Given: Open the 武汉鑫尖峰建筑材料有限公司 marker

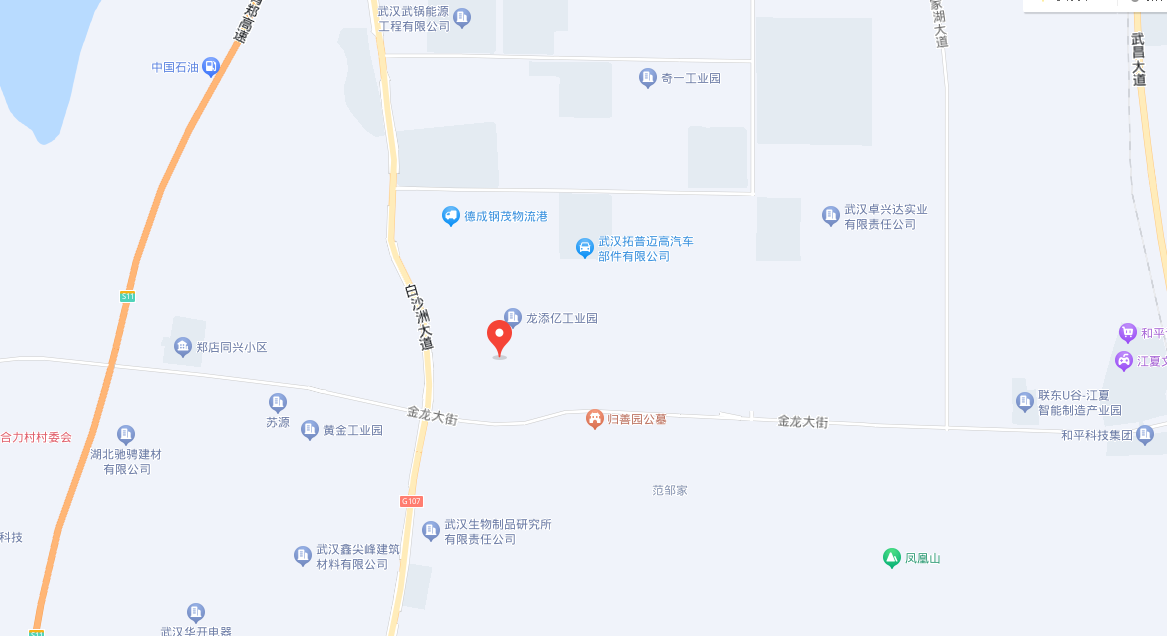Looking at the screenshot, I should pos(303,556).
